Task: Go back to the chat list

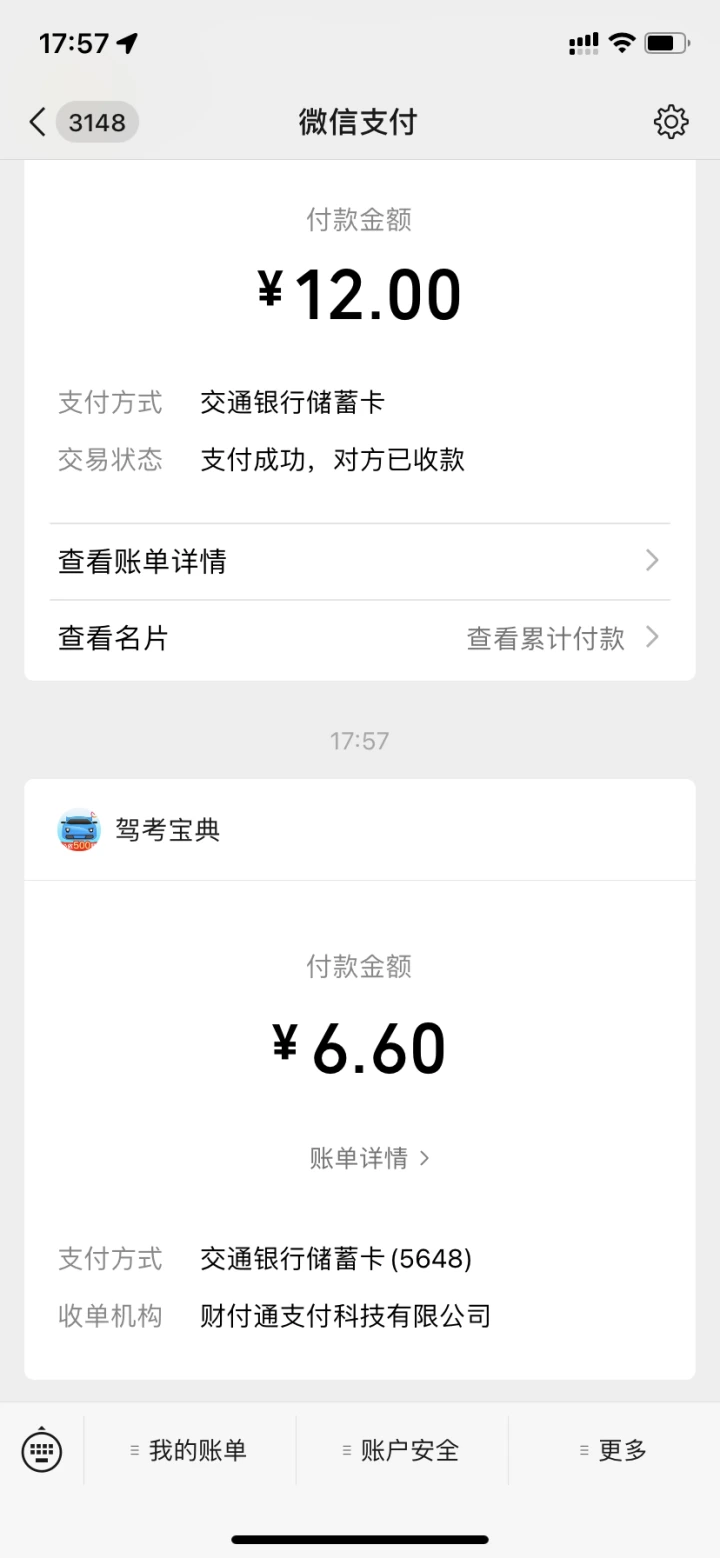Action: [38, 122]
